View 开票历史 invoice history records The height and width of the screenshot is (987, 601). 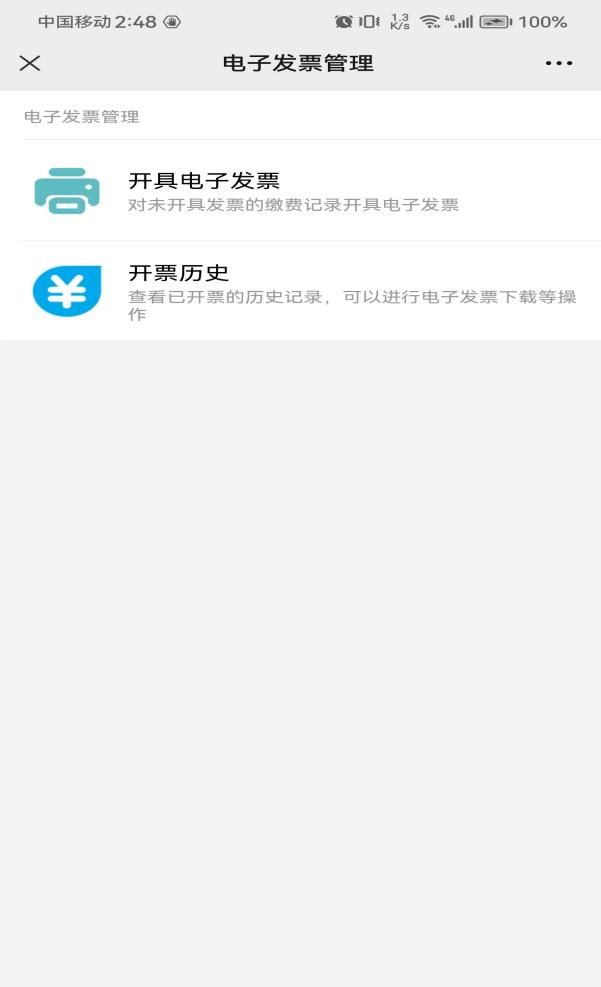[300, 291]
